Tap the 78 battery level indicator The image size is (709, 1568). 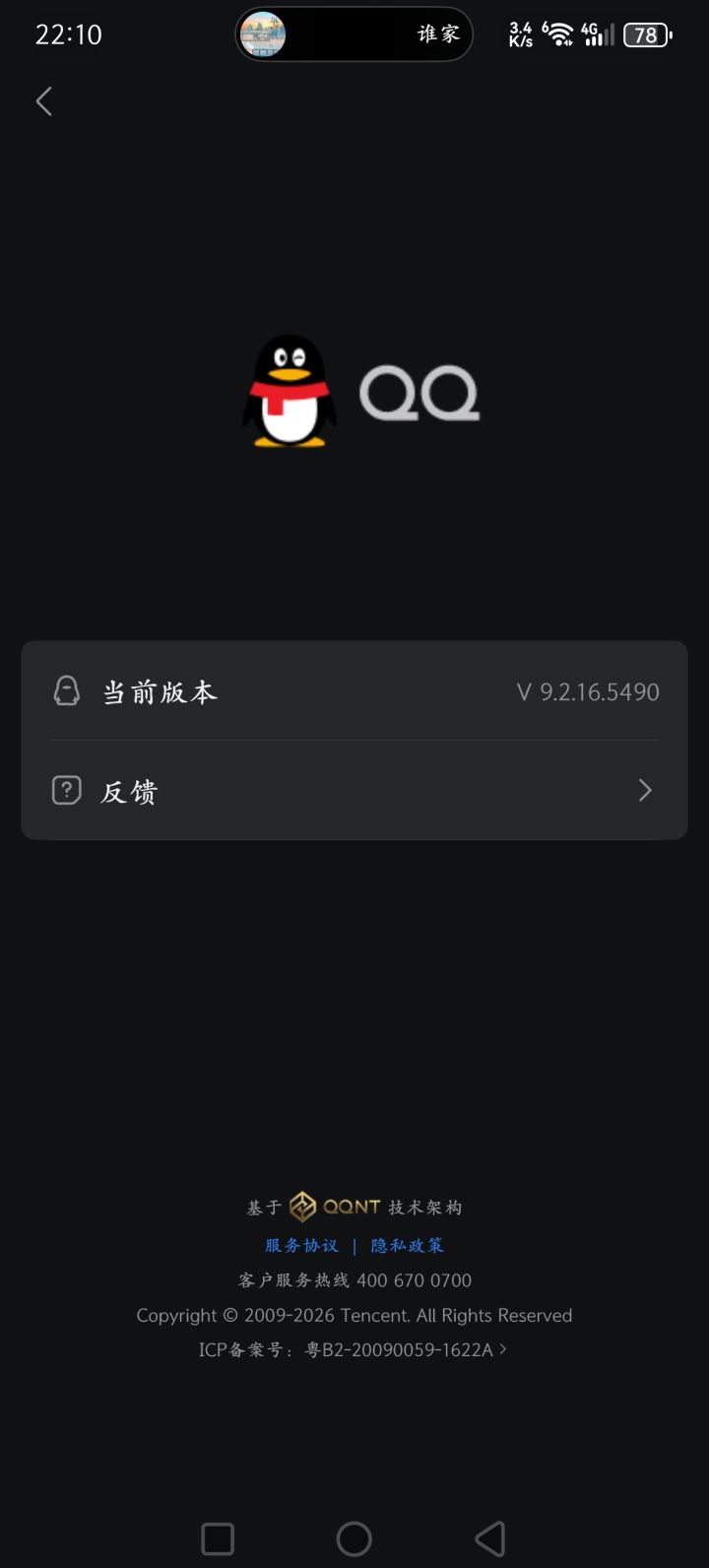point(647,34)
